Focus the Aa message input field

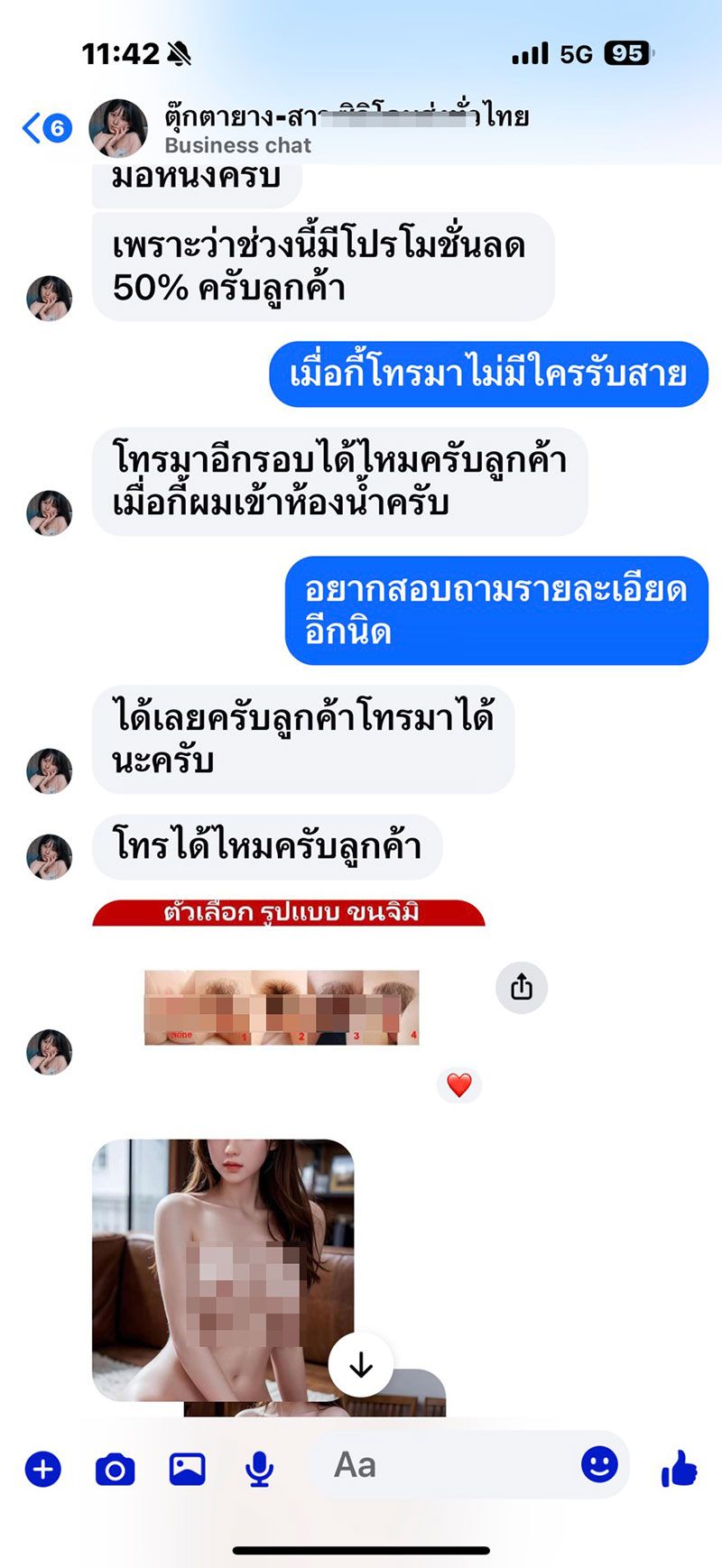click(x=442, y=1465)
